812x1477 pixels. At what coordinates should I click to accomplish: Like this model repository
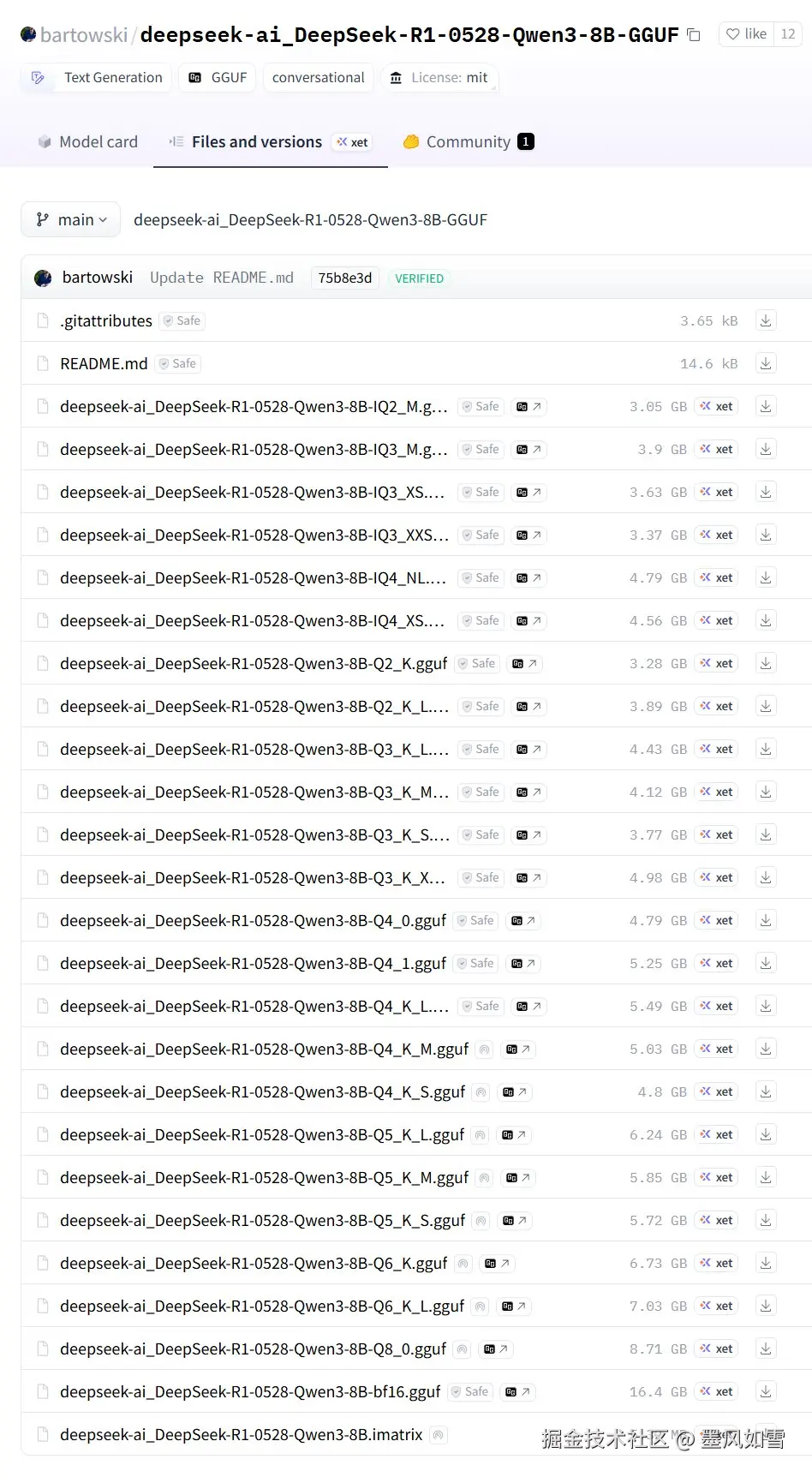tap(746, 34)
